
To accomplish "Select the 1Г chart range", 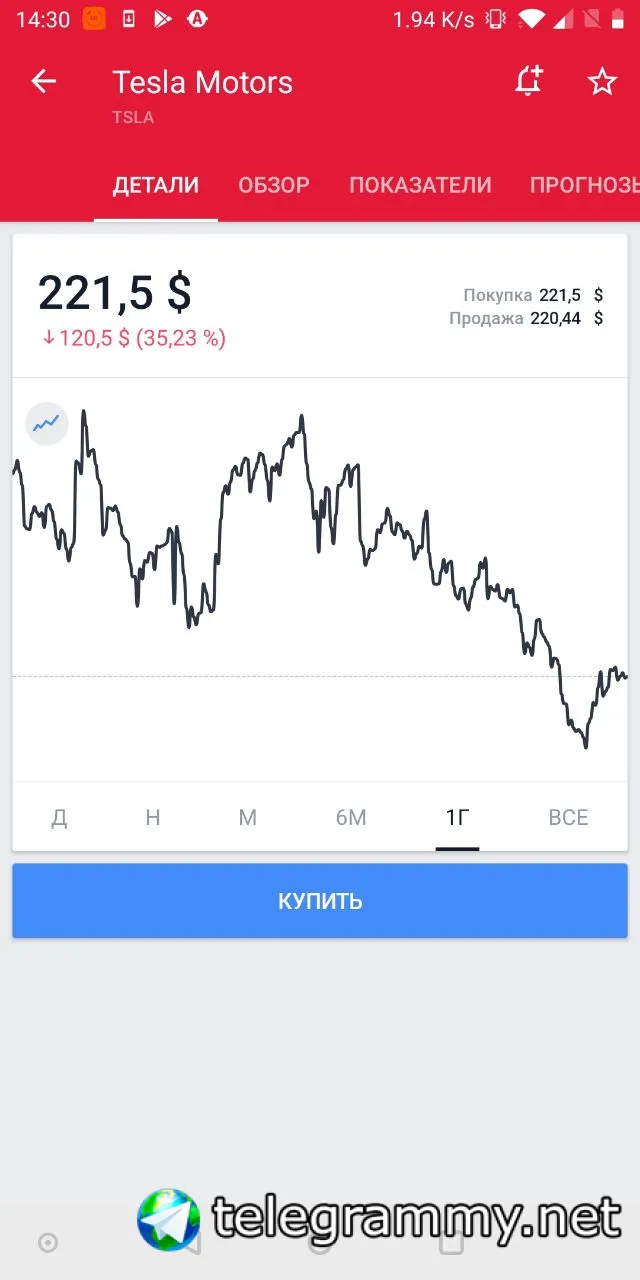I will coord(457,818).
